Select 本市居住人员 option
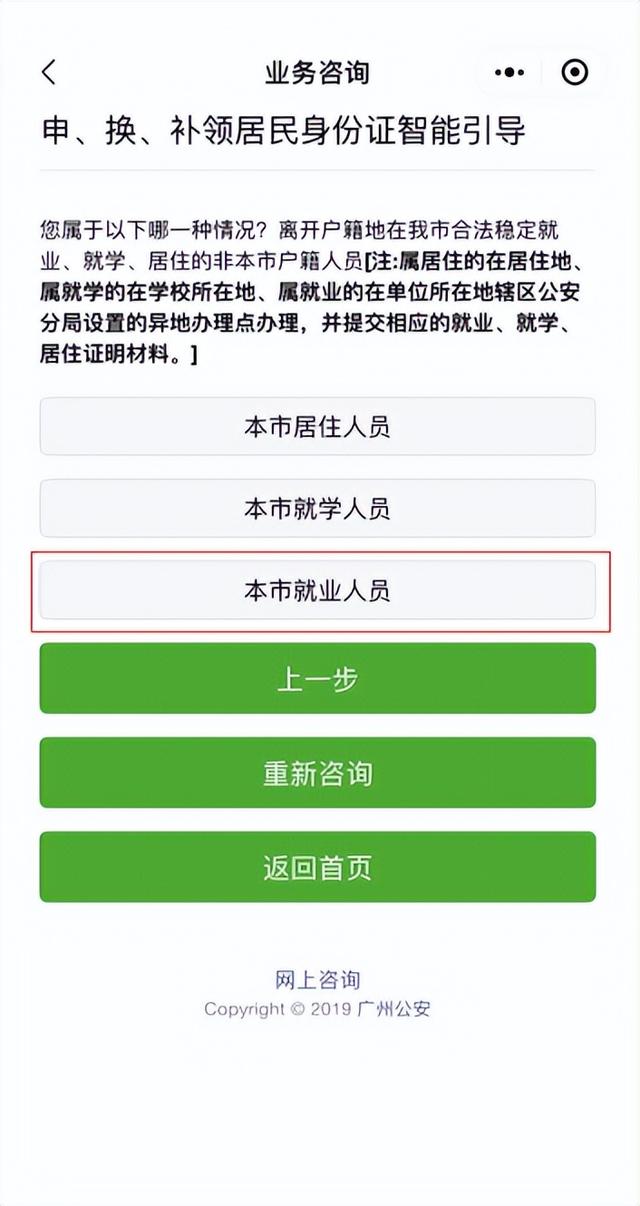This screenshot has height=1206, width=640. pos(318,427)
